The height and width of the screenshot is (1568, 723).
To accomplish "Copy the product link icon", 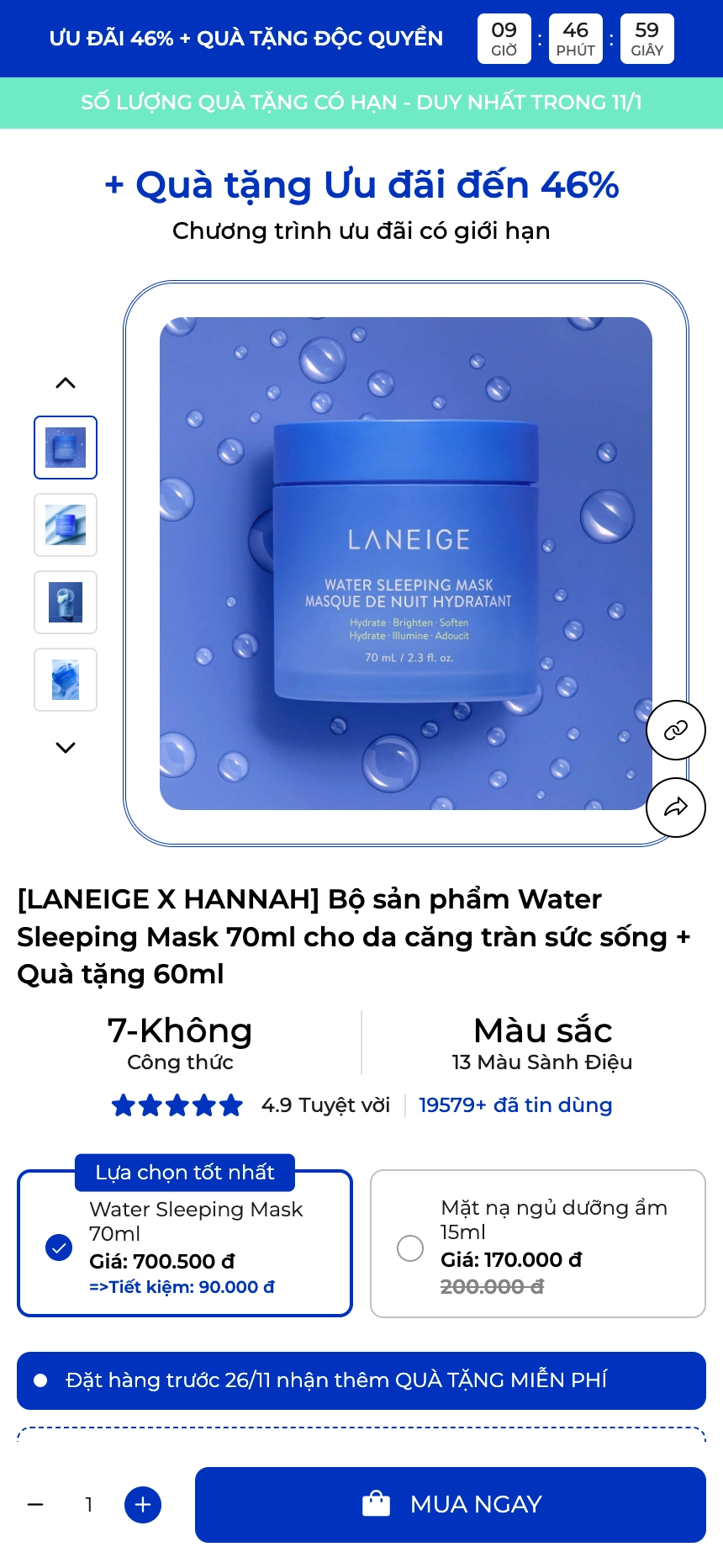I will point(675,730).
